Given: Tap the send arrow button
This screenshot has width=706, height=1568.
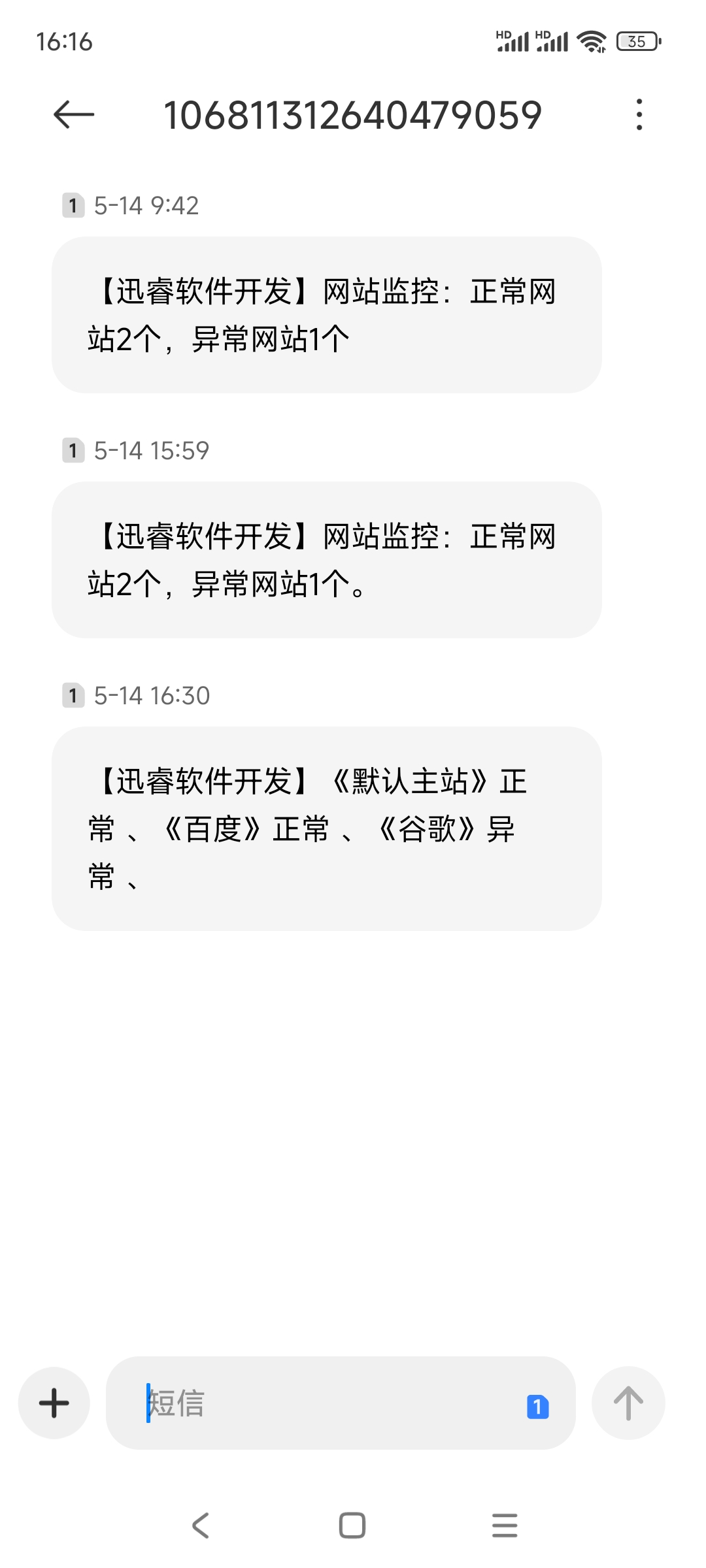Looking at the screenshot, I should tap(628, 1403).
